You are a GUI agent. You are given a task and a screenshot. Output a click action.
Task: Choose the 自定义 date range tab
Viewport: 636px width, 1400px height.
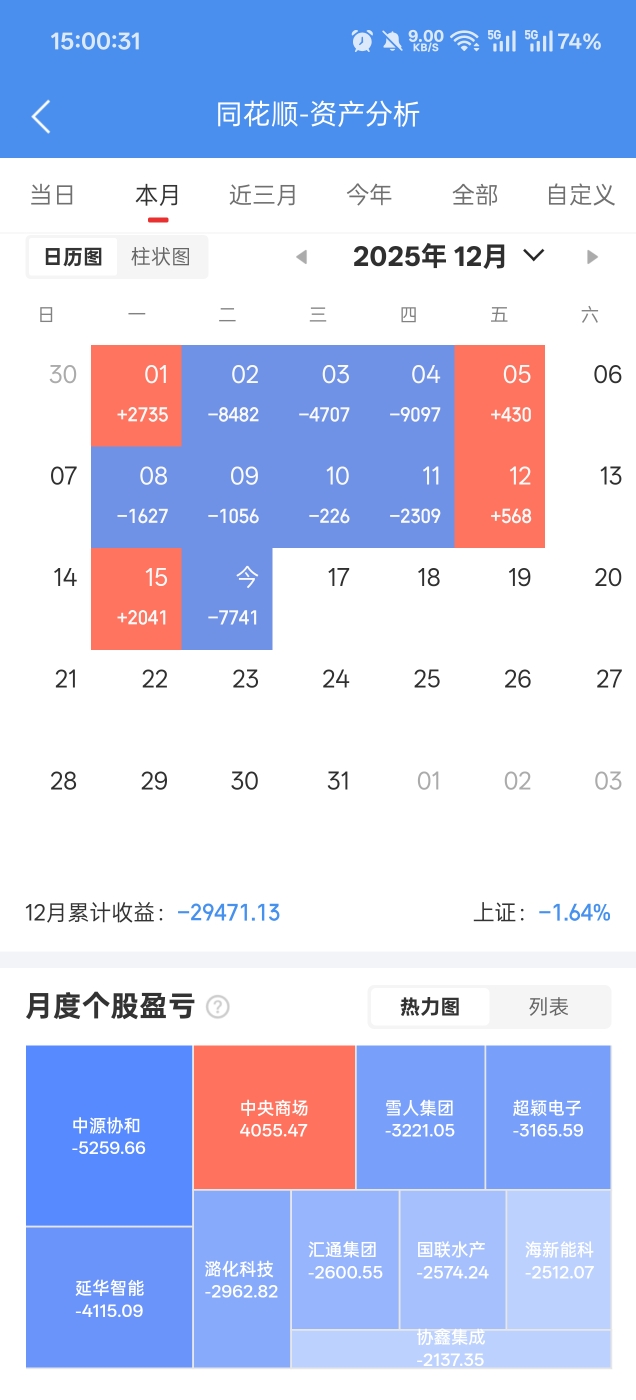(580, 195)
